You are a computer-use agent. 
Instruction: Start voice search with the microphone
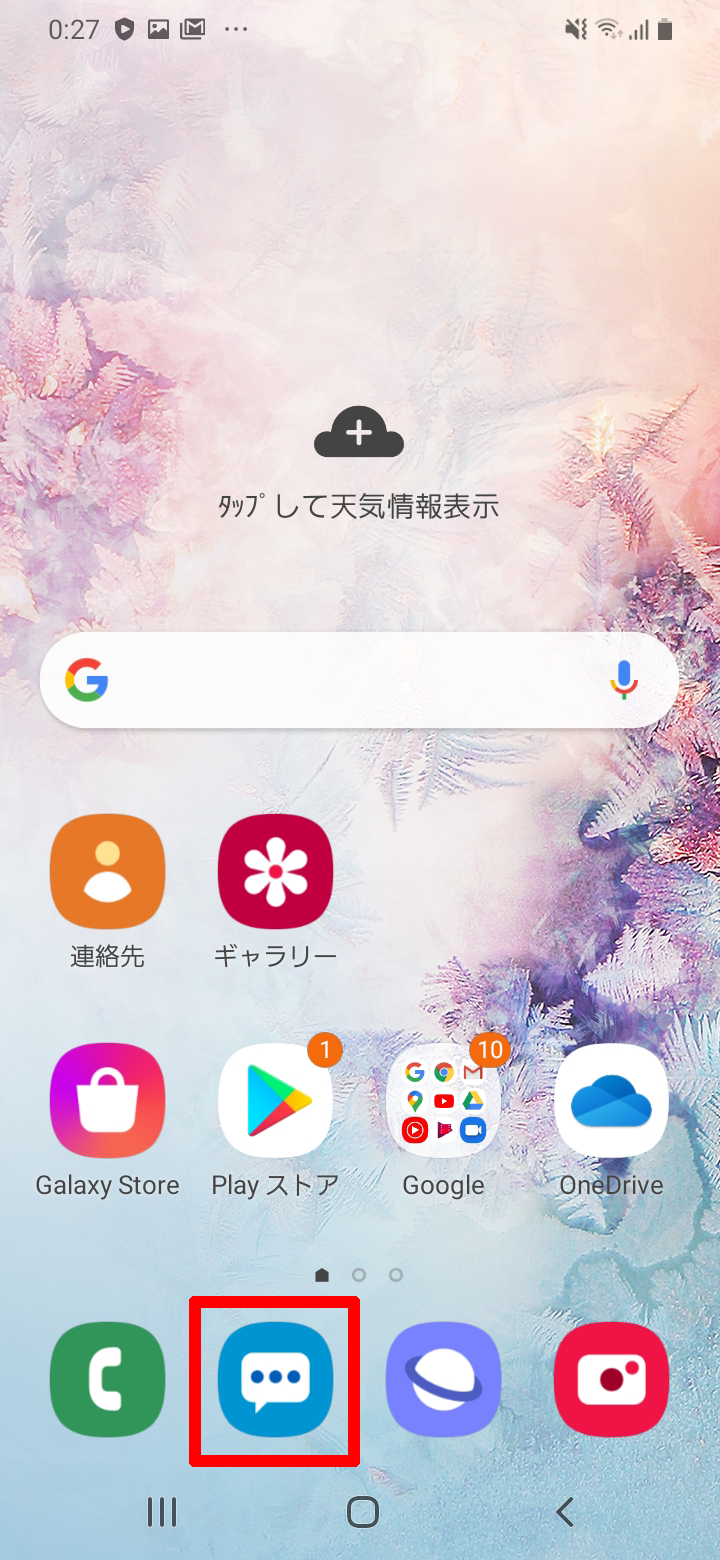(624, 680)
